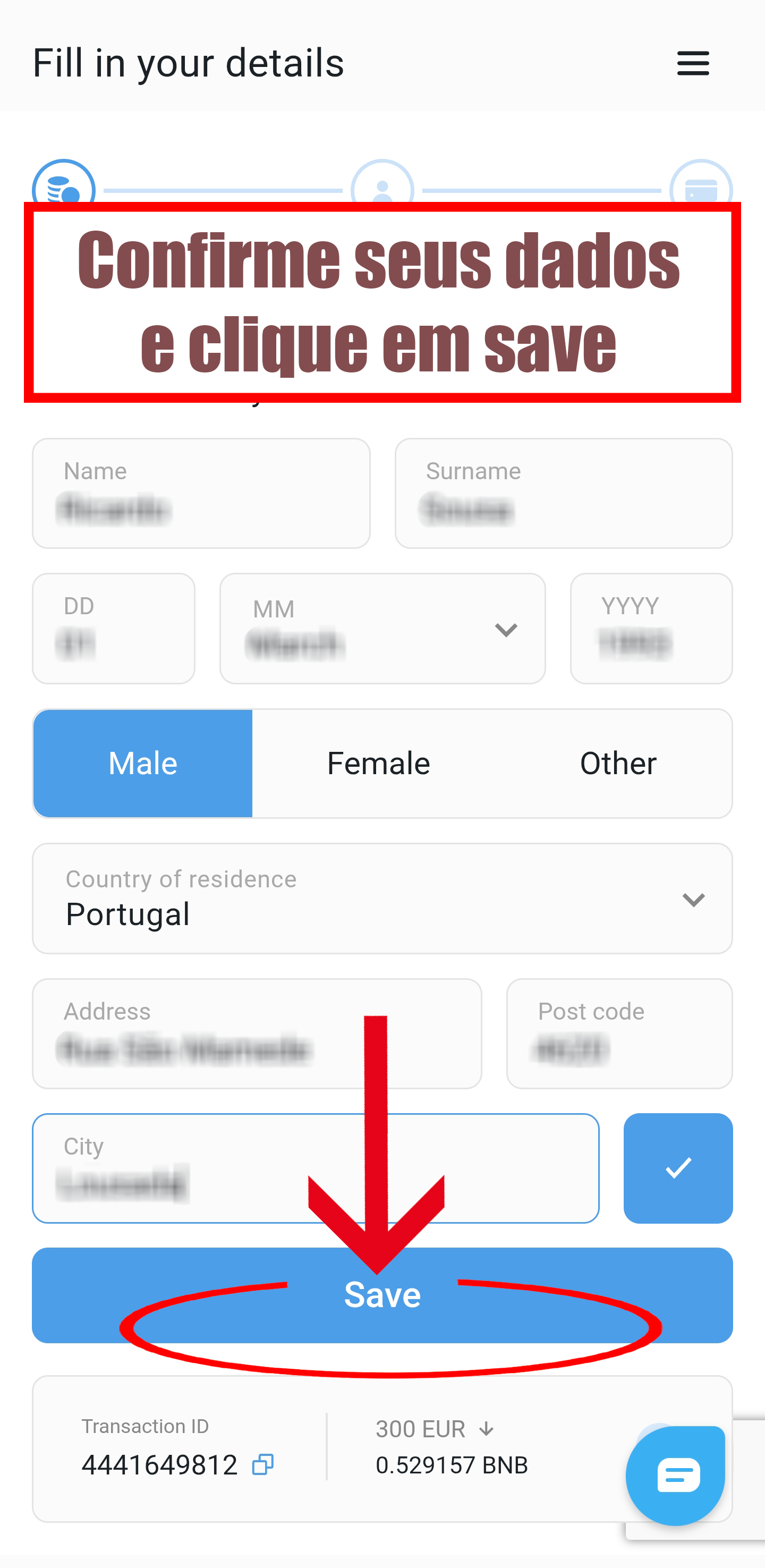Edit the Name field
The width and height of the screenshot is (765, 1568).
click(201, 494)
